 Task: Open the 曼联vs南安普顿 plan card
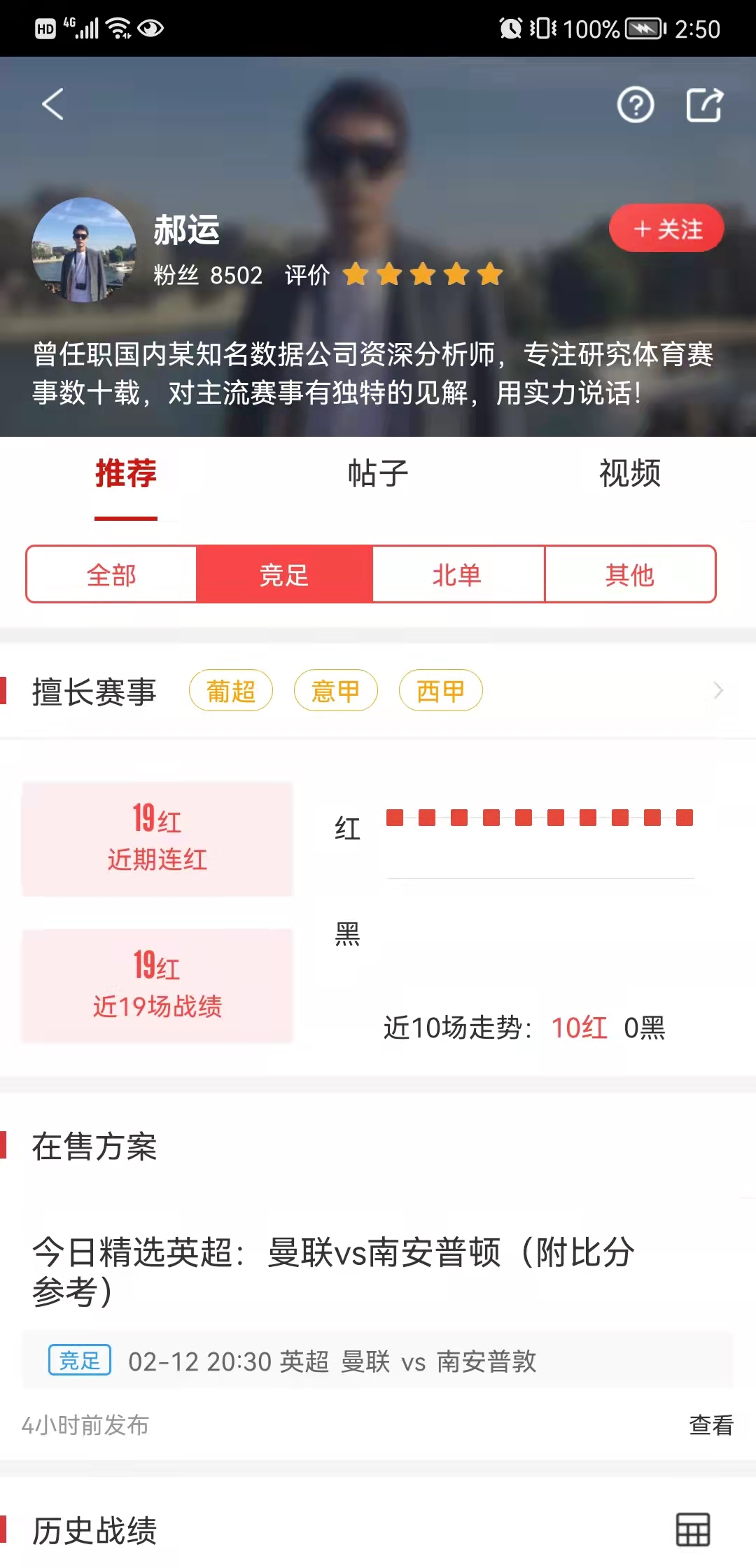333,1270
